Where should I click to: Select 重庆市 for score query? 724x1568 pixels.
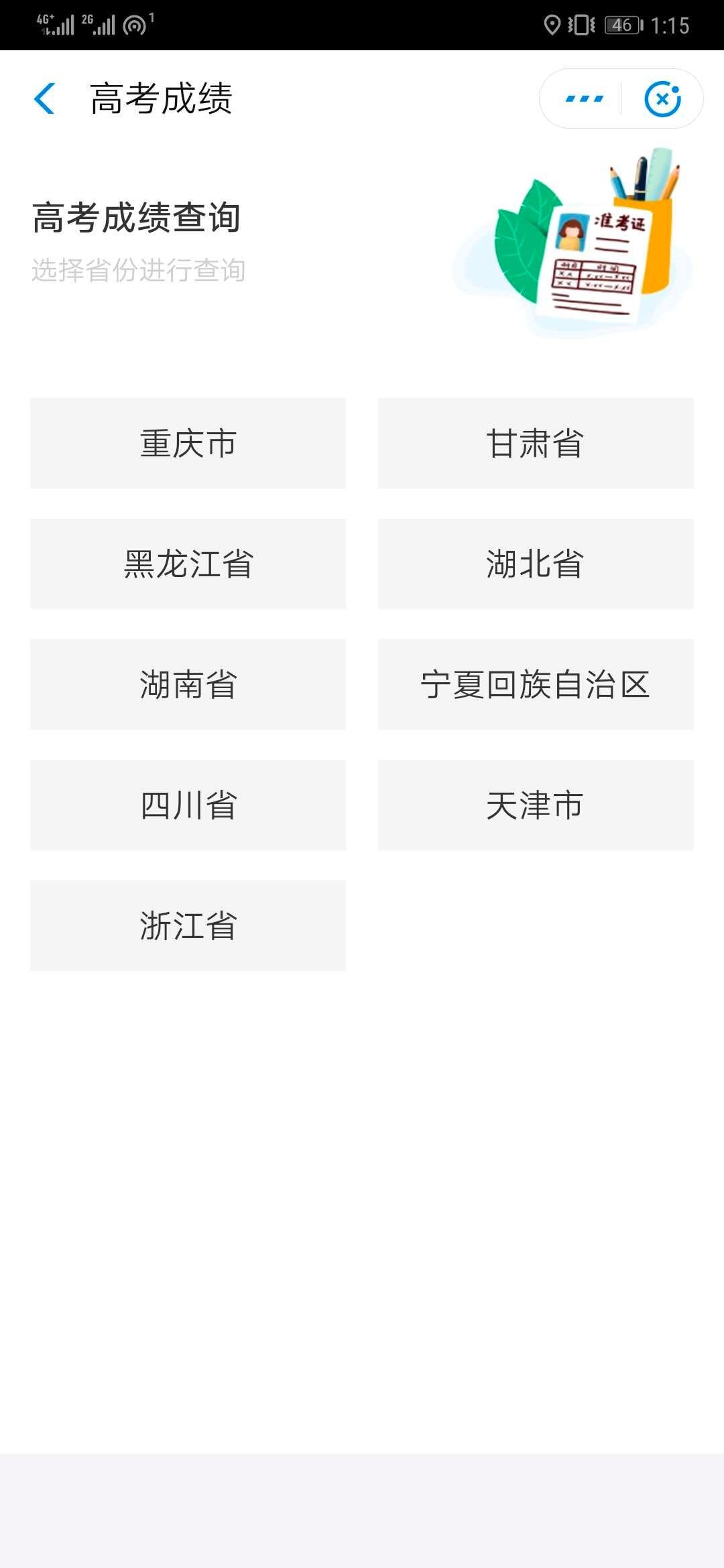(188, 443)
